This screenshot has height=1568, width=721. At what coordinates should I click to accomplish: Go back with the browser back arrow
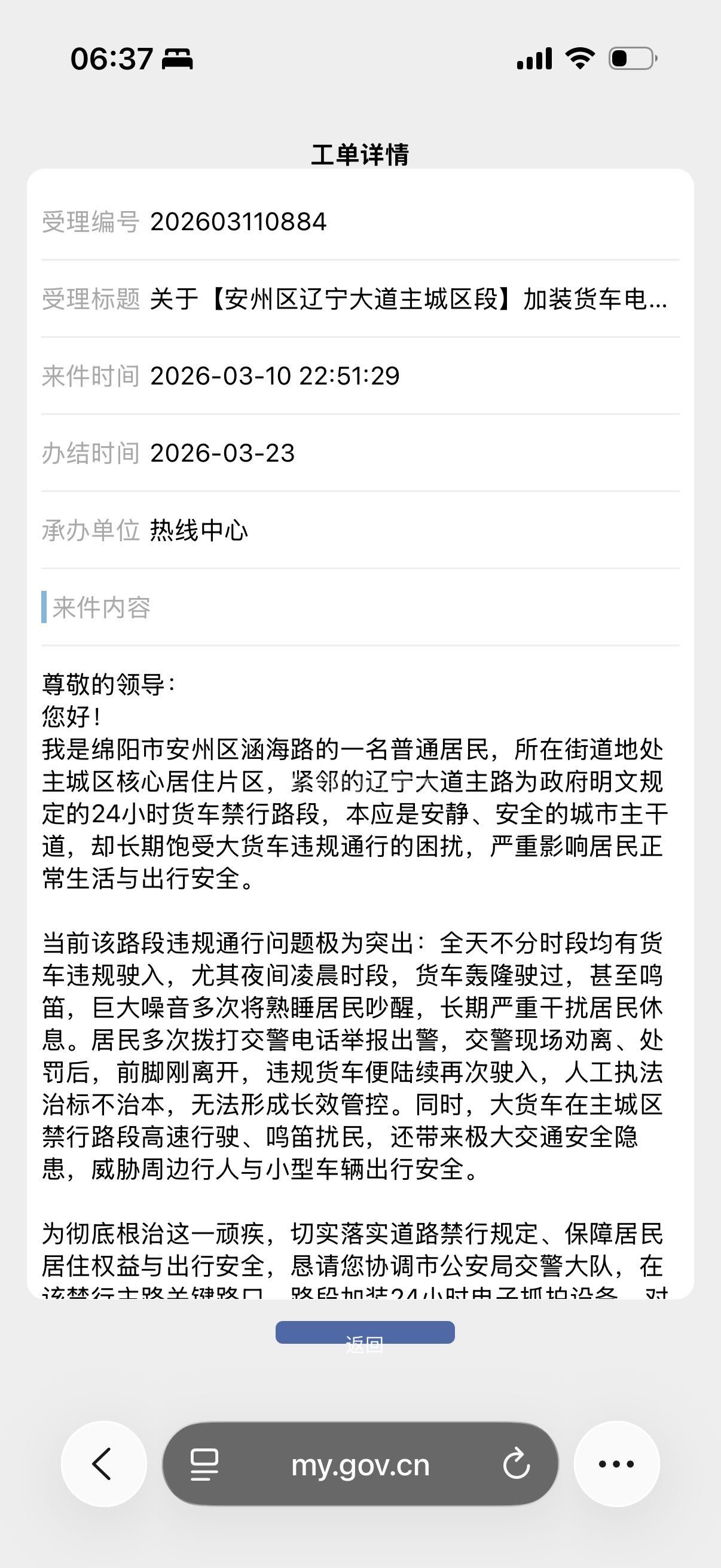pyautogui.click(x=103, y=1464)
